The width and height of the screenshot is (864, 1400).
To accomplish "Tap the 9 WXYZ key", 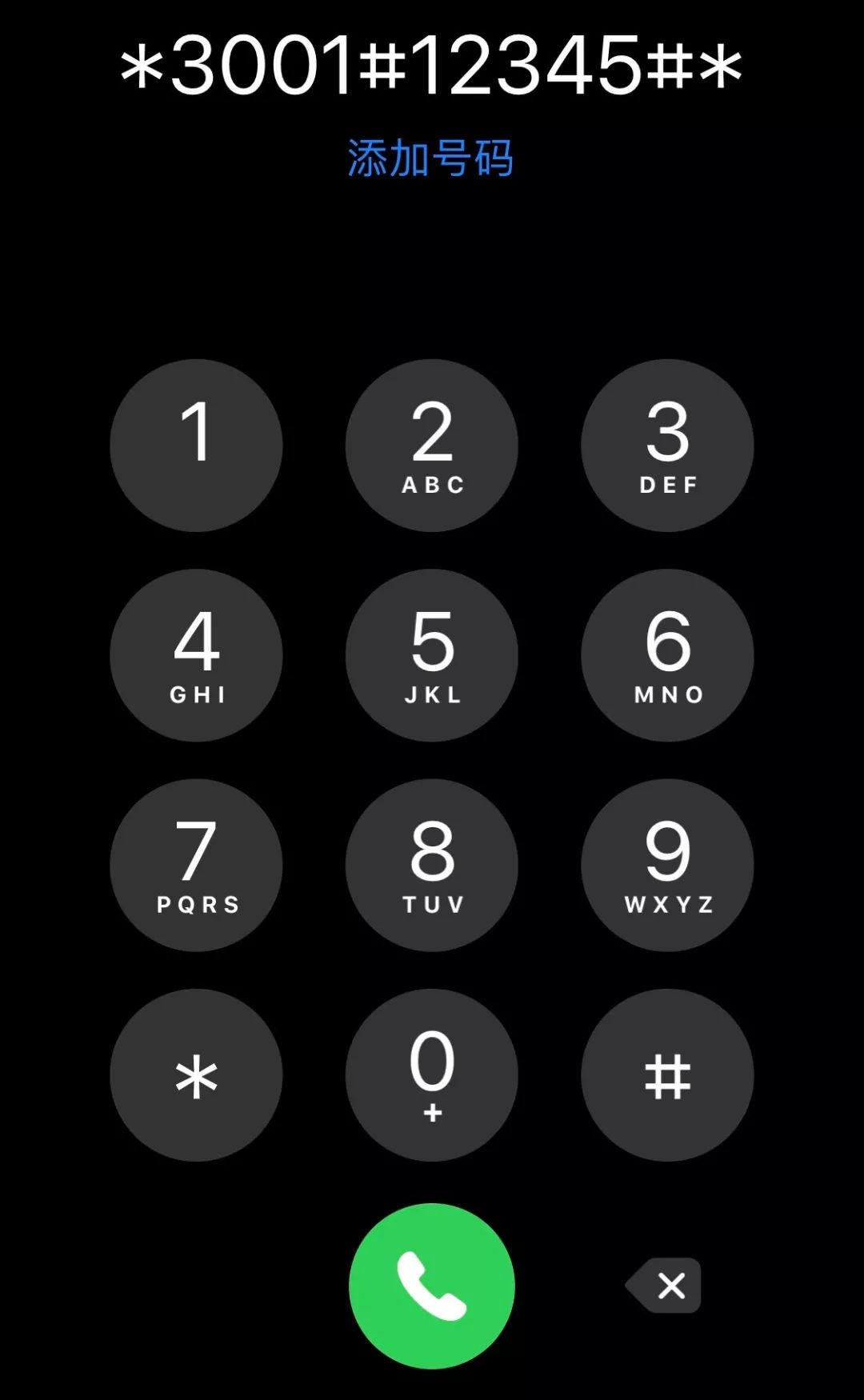I will (x=667, y=865).
